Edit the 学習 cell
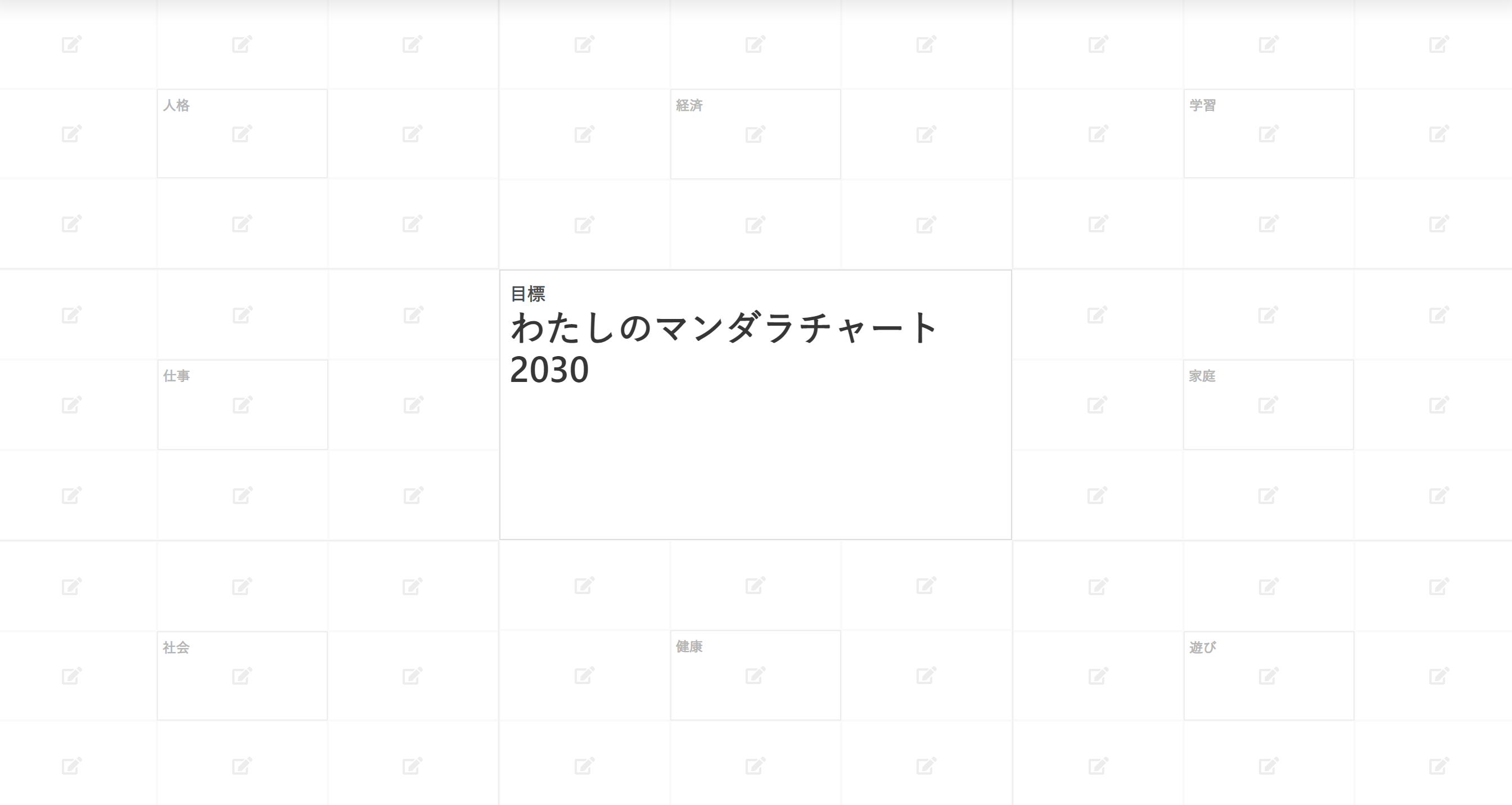 click(x=1268, y=134)
